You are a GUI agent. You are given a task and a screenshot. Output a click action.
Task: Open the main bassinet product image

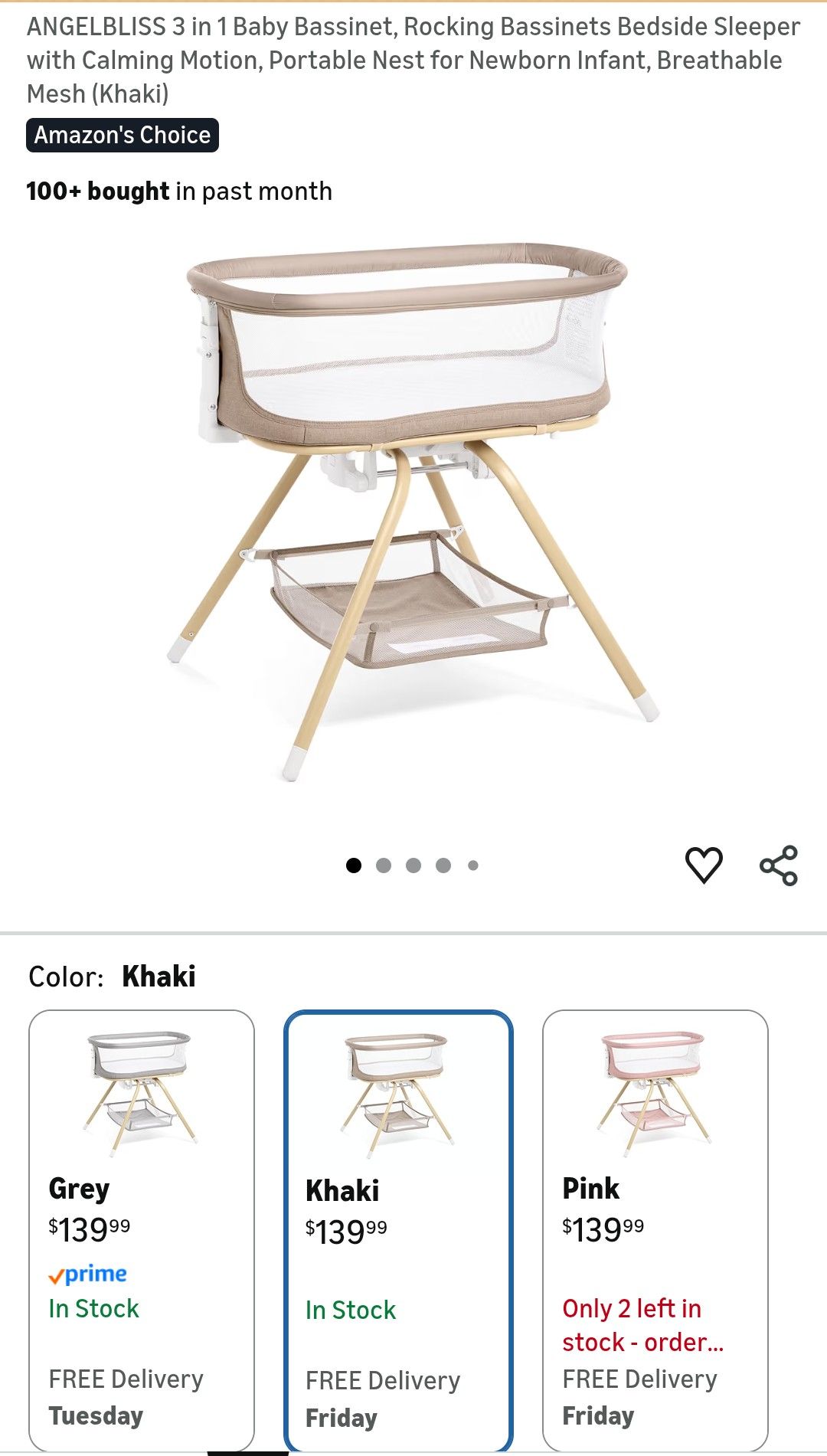[413, 512]
